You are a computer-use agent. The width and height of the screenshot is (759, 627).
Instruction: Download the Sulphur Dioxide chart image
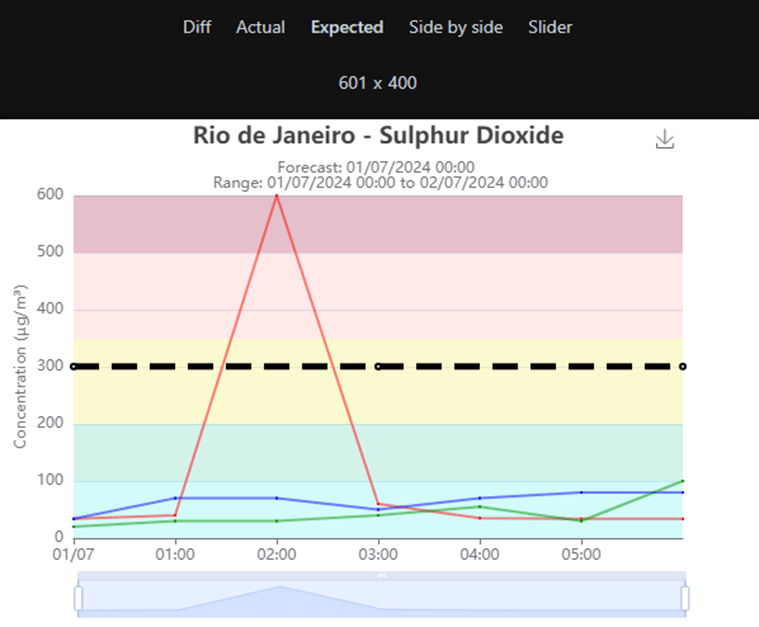(665, 140)
